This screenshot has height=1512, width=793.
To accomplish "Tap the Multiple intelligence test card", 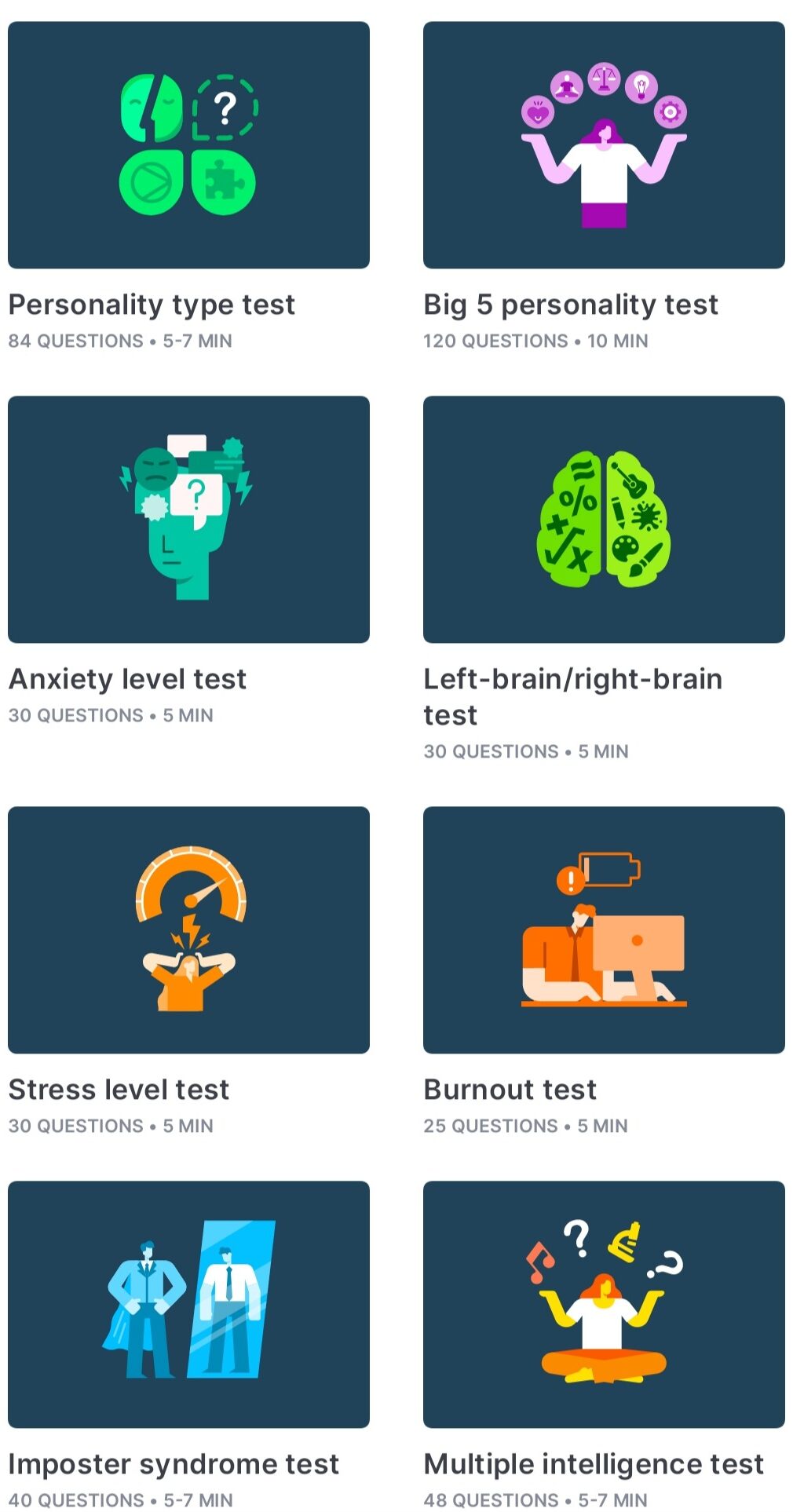I will tap(604, 1304).
